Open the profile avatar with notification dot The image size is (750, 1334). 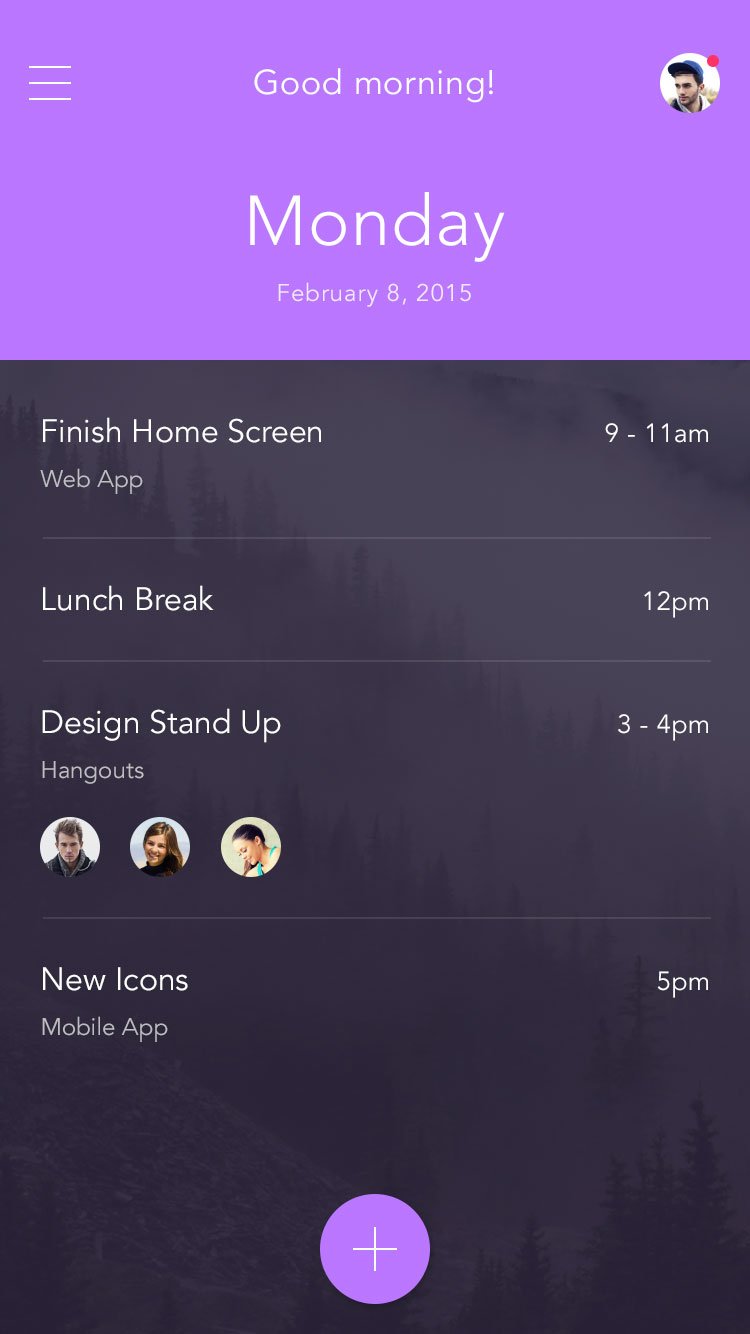690,83
